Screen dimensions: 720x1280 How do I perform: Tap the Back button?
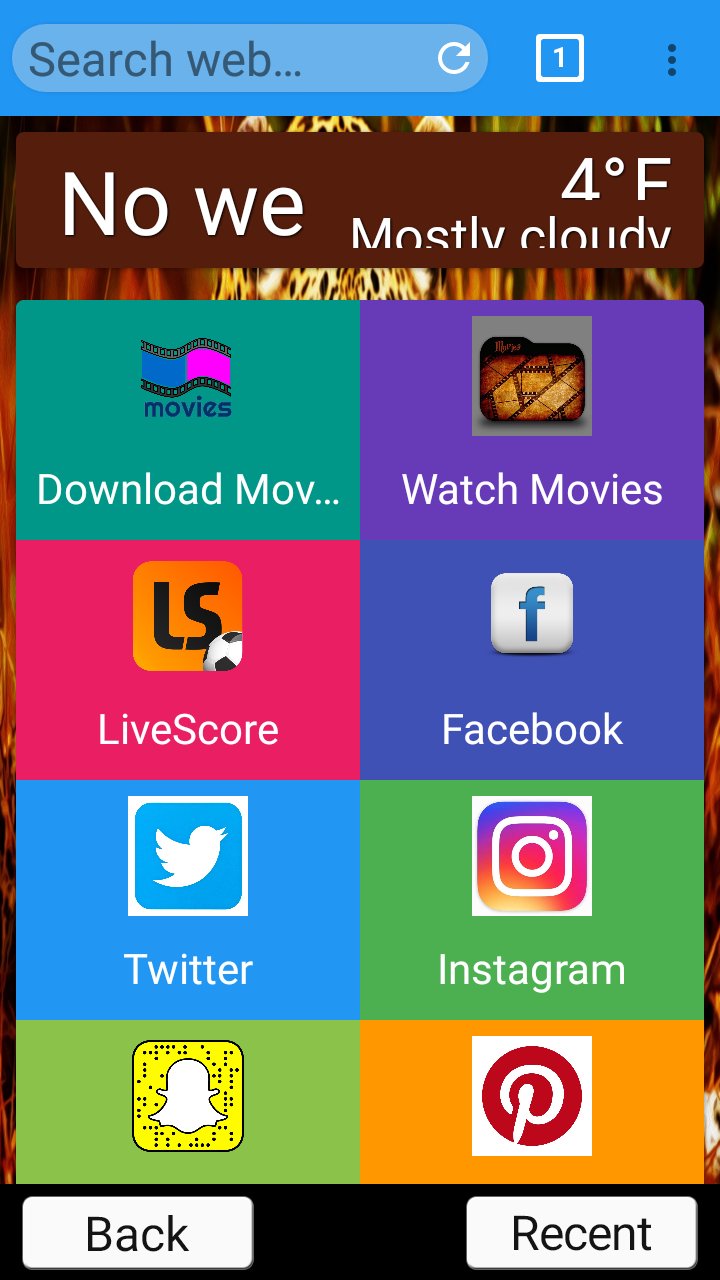[138, 1233]
